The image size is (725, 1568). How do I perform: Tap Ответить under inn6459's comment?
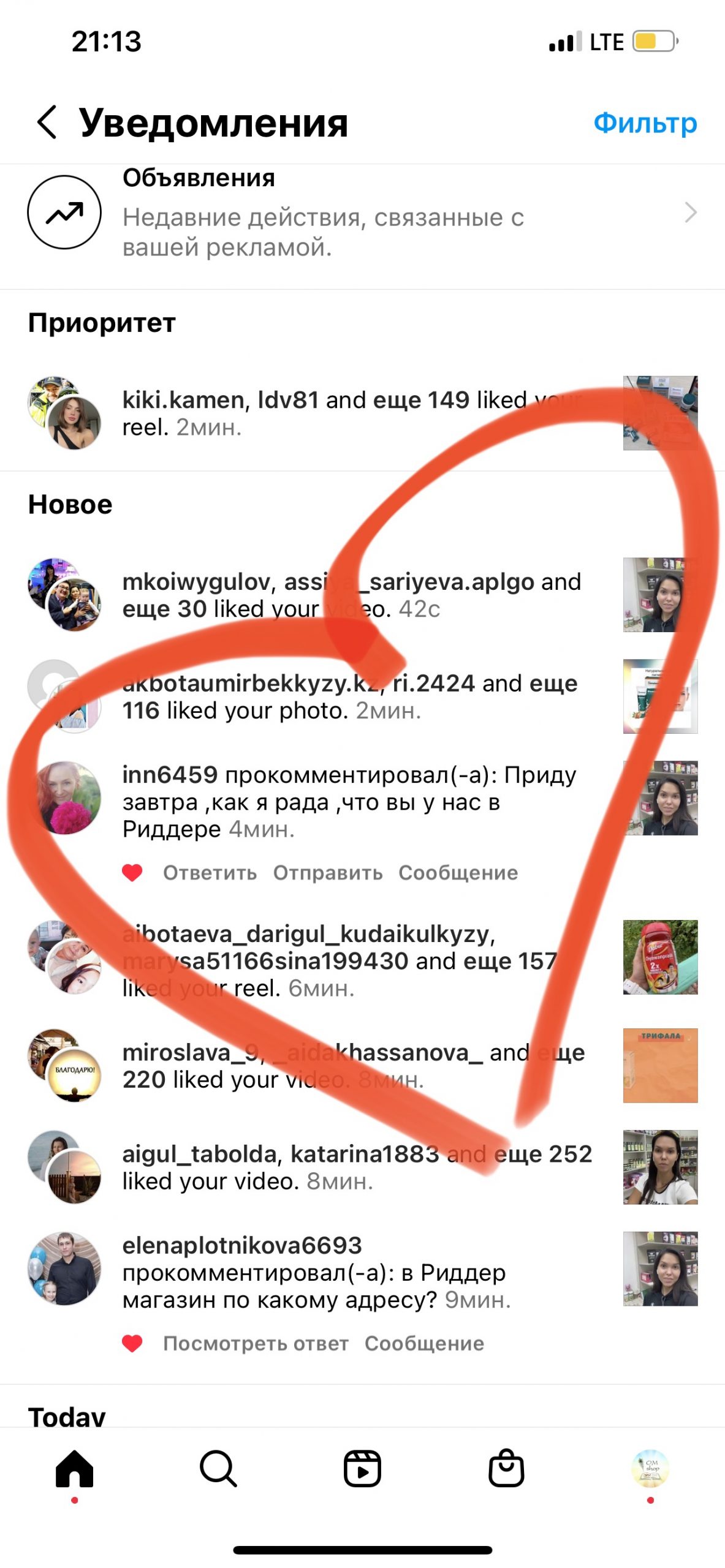click(x=210, y=873)
